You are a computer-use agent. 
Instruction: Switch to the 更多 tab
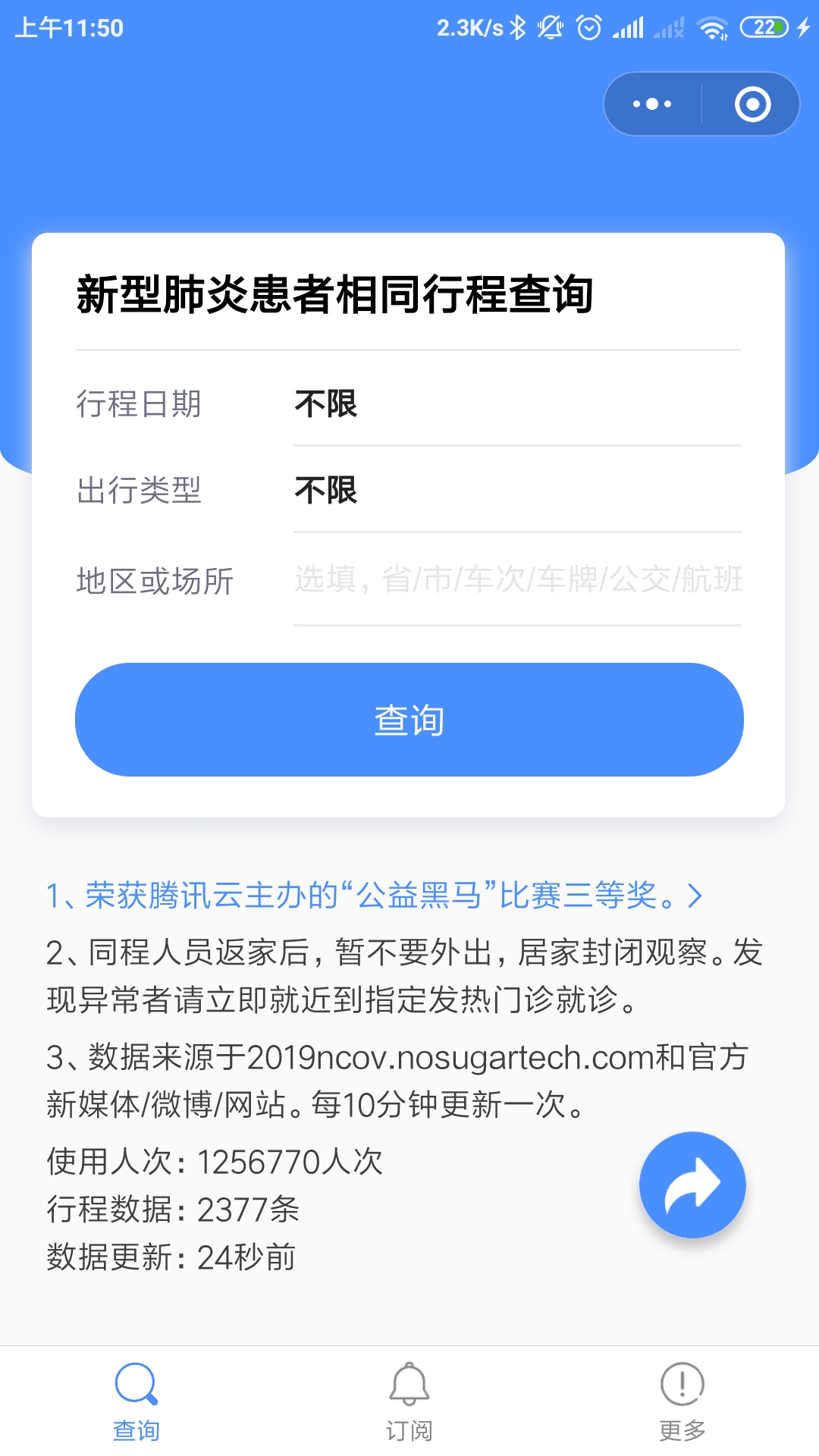[x=682, y=1401]
